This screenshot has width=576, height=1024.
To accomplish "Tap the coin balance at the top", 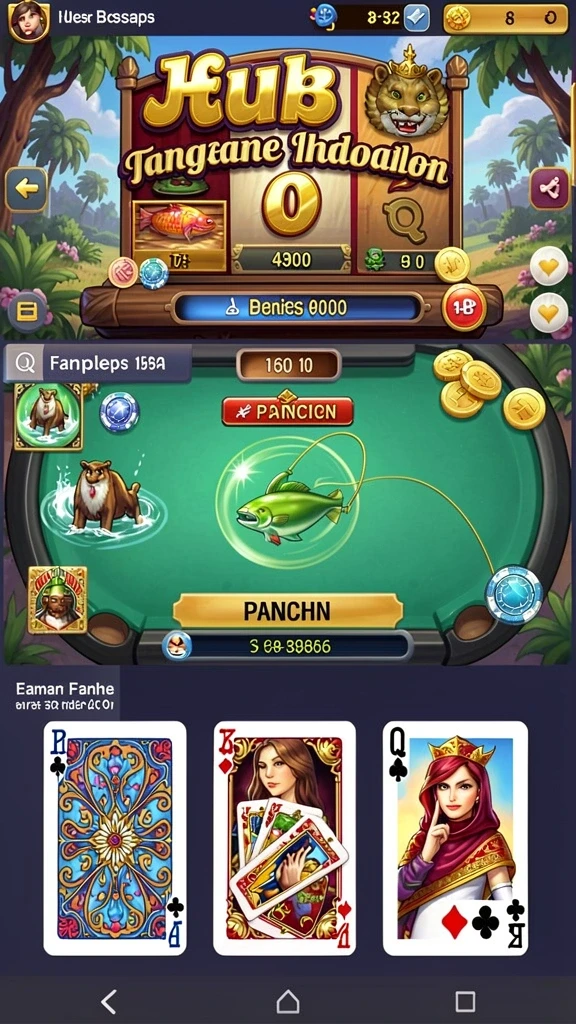I will coord(505,18).
